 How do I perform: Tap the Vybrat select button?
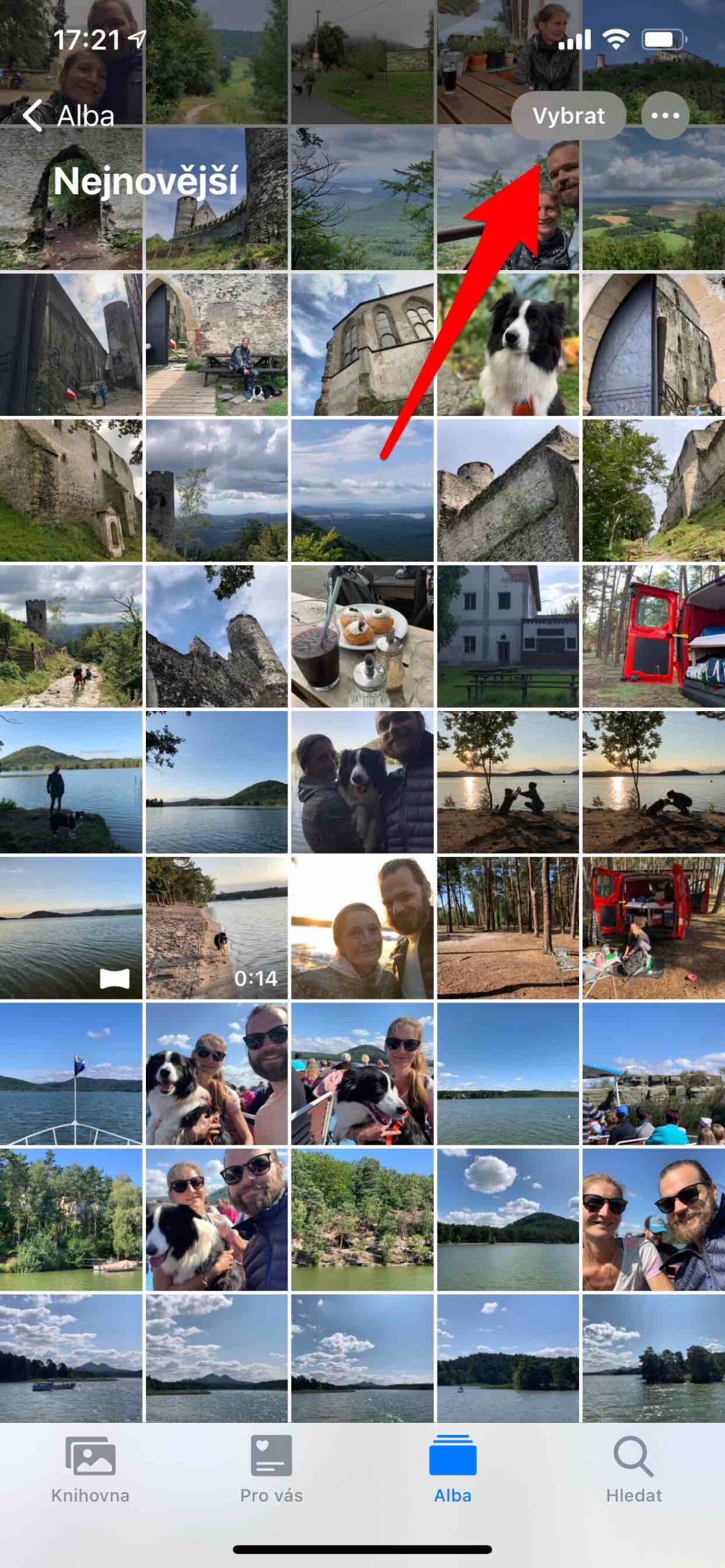[568, 116]
